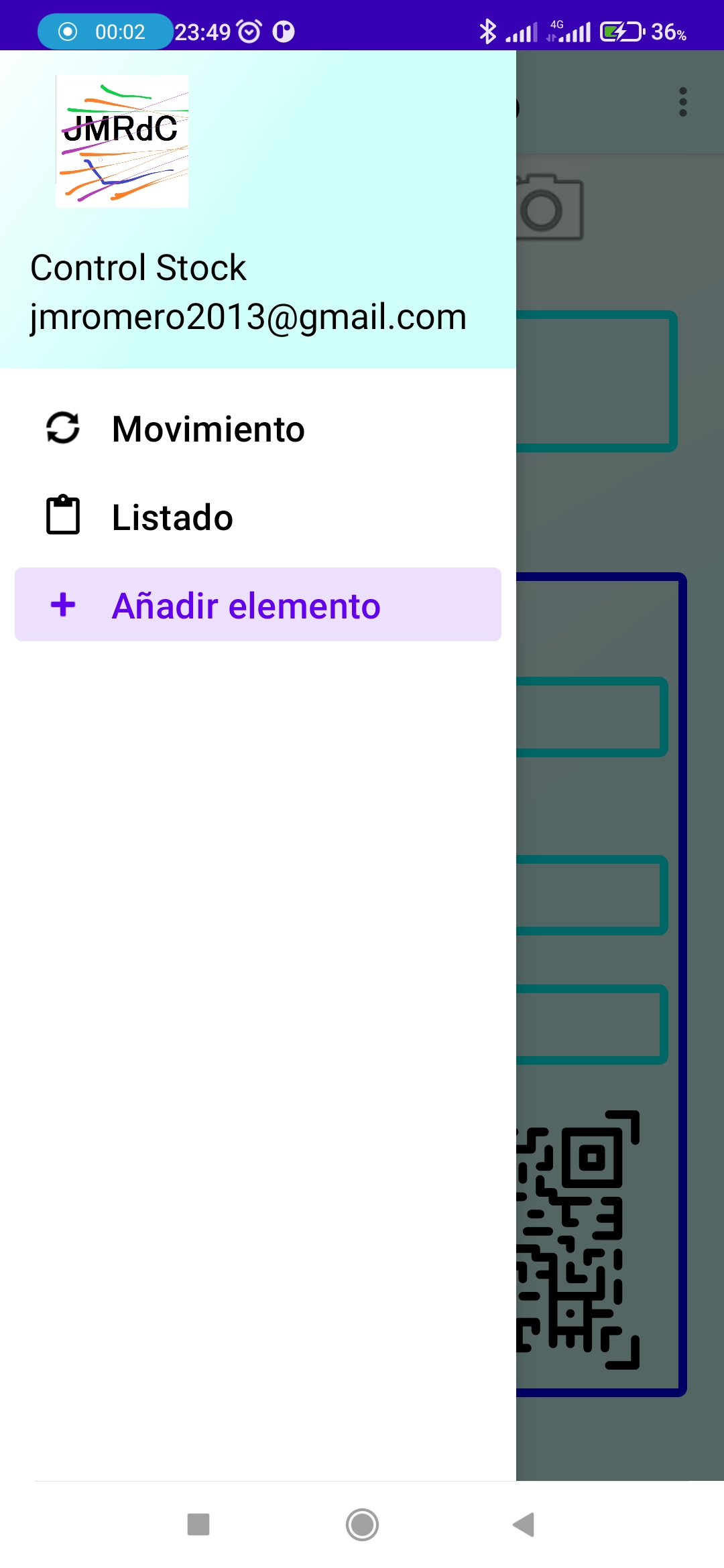The height and width of the screenshot is (1568, 724).
Task: Open the three-dot overflow menu
Action: tap(682, 102)
